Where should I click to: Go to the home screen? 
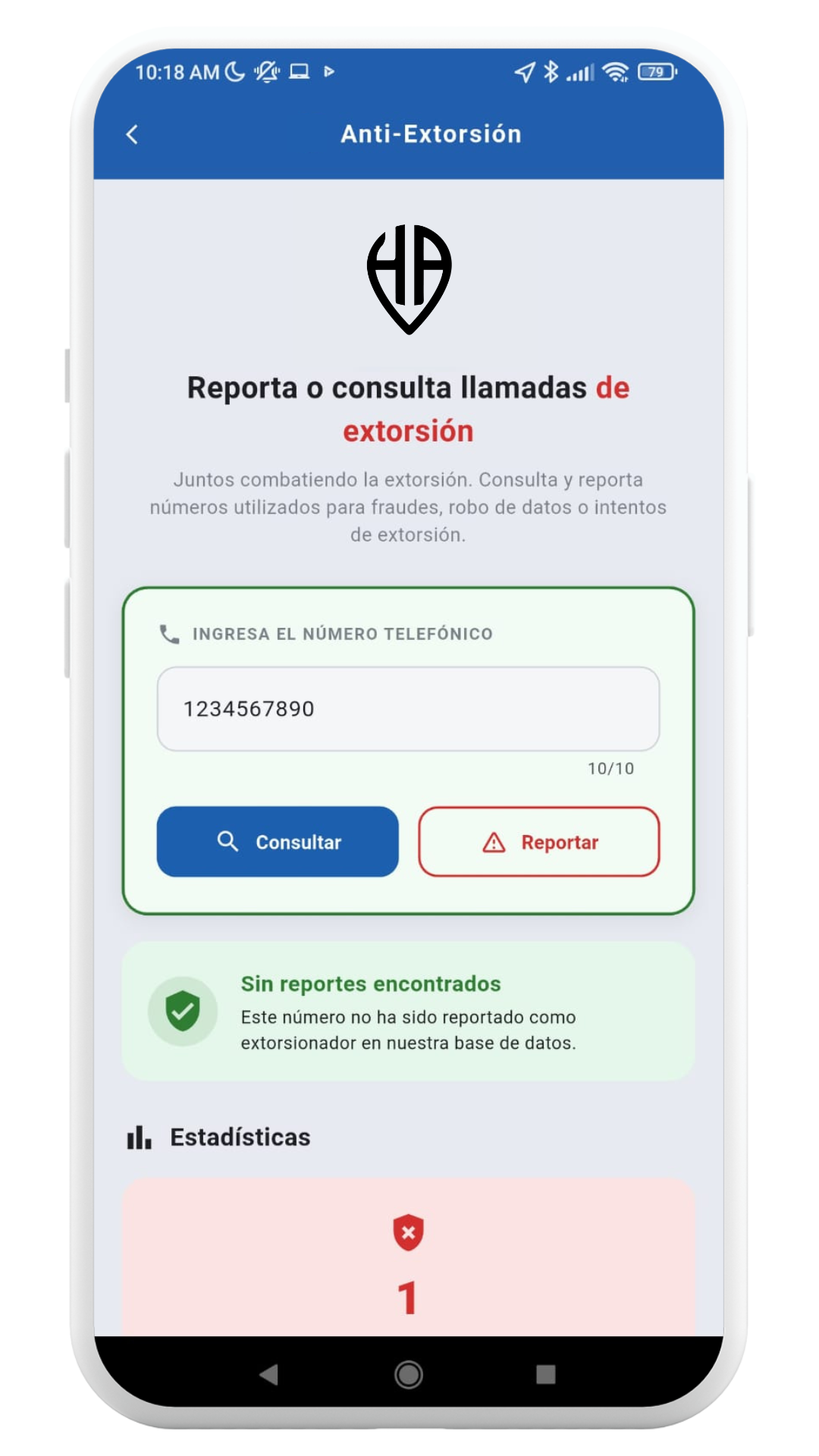(409, 1374)
